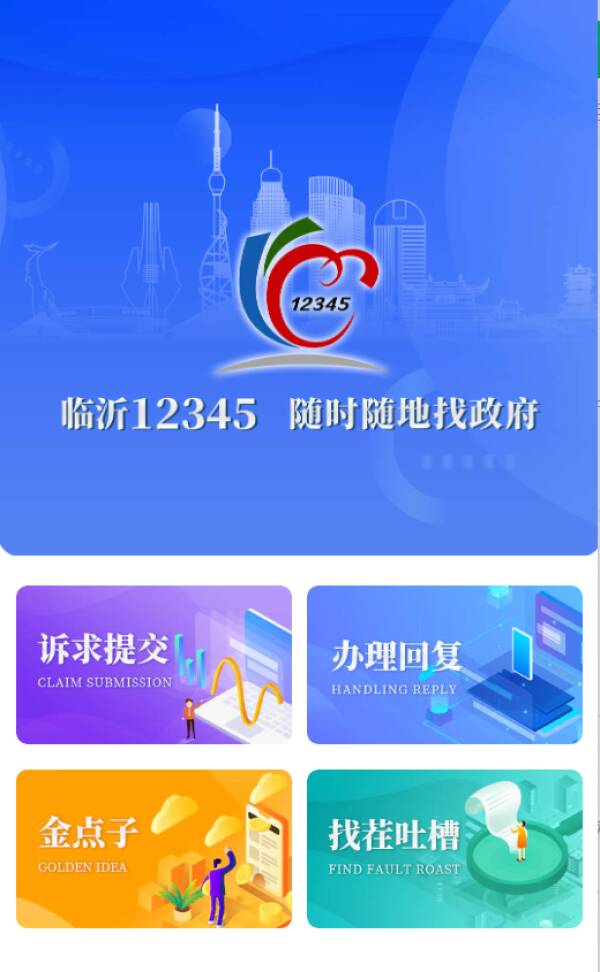The height and width of the screenshot is (972, 600).
Task: Open the 办理回复 handling reply card
Action: point(444,664)
